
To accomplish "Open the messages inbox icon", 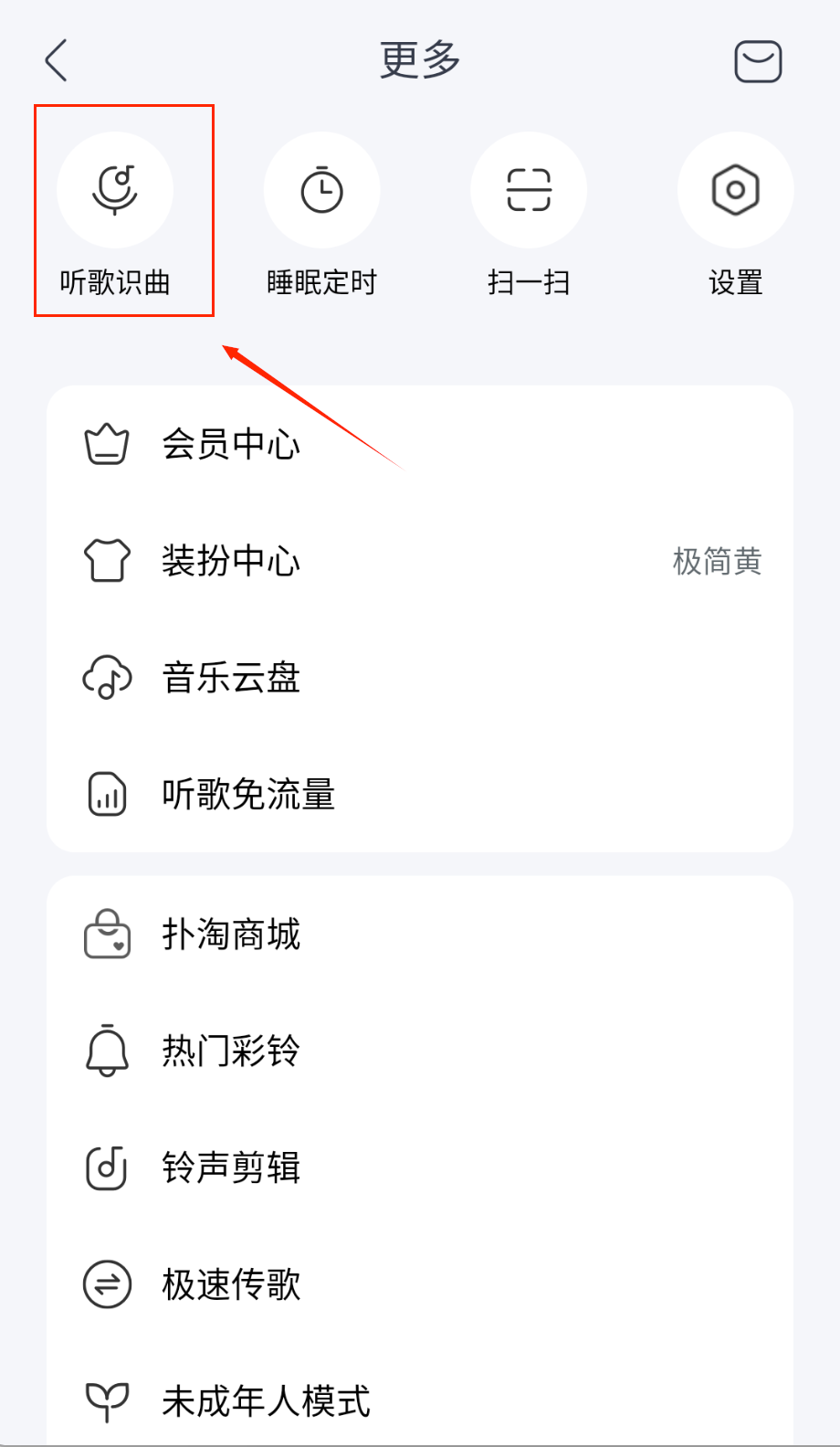I will click(x=758, y=61).
